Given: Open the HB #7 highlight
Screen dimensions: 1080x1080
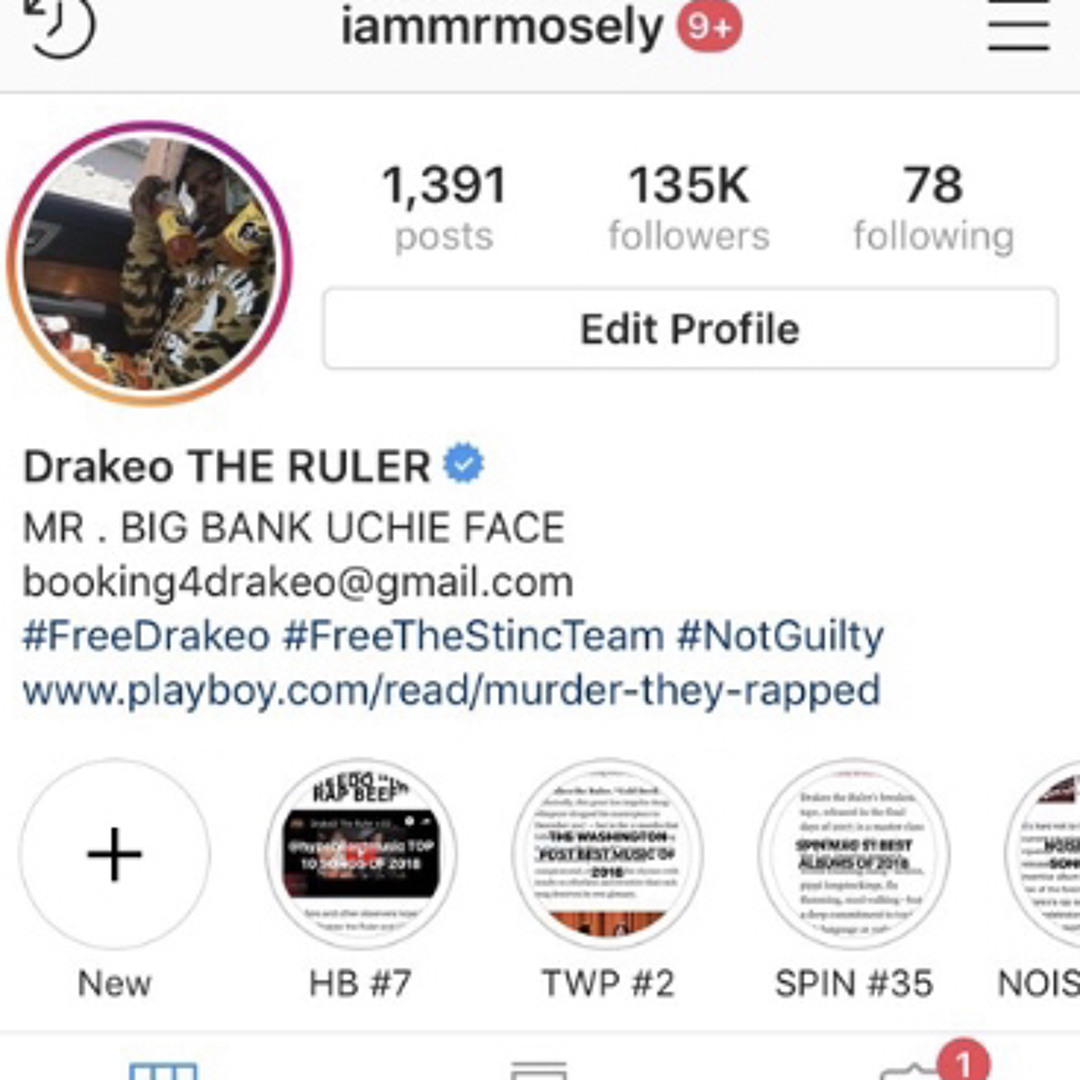Looking at the screenshot, I should click(360, 855).
